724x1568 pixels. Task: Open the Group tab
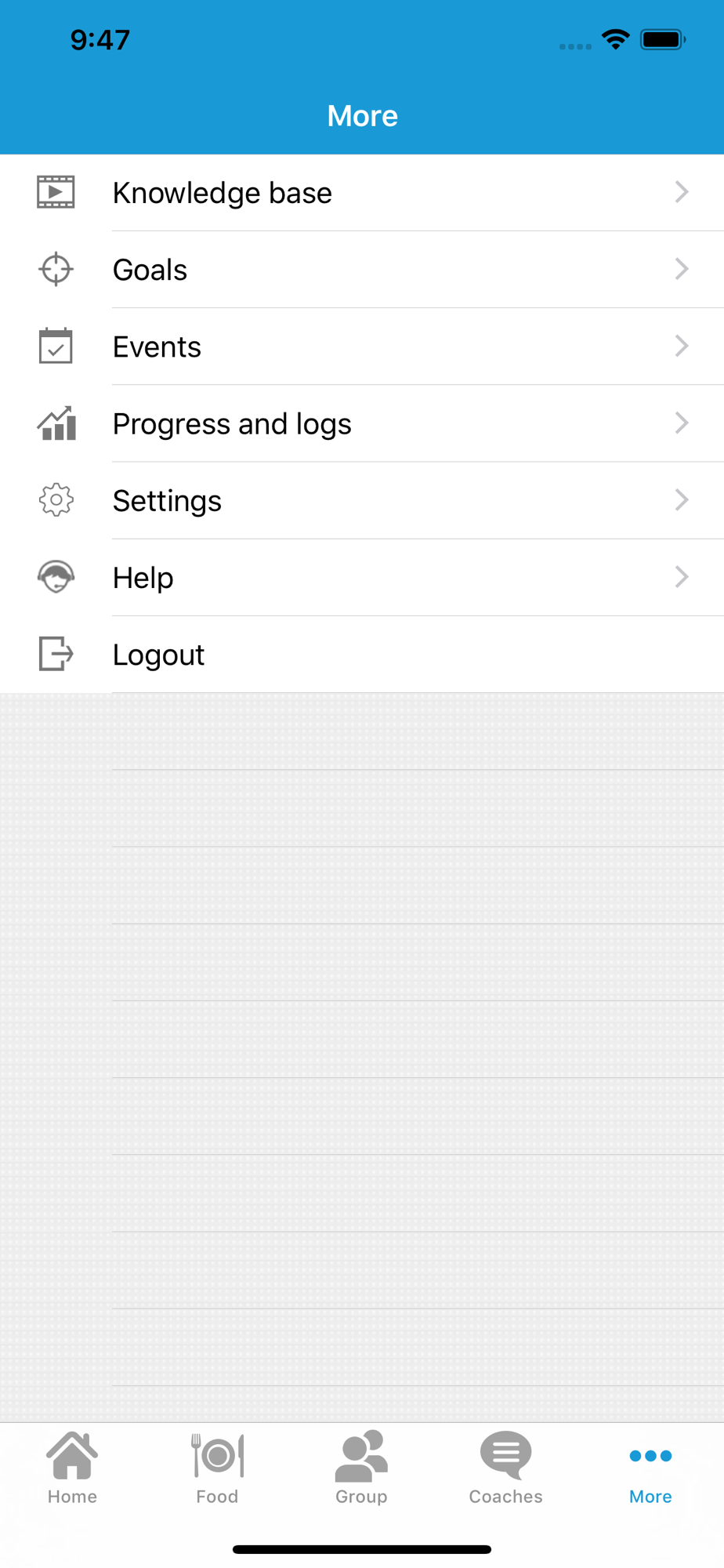361,1468
